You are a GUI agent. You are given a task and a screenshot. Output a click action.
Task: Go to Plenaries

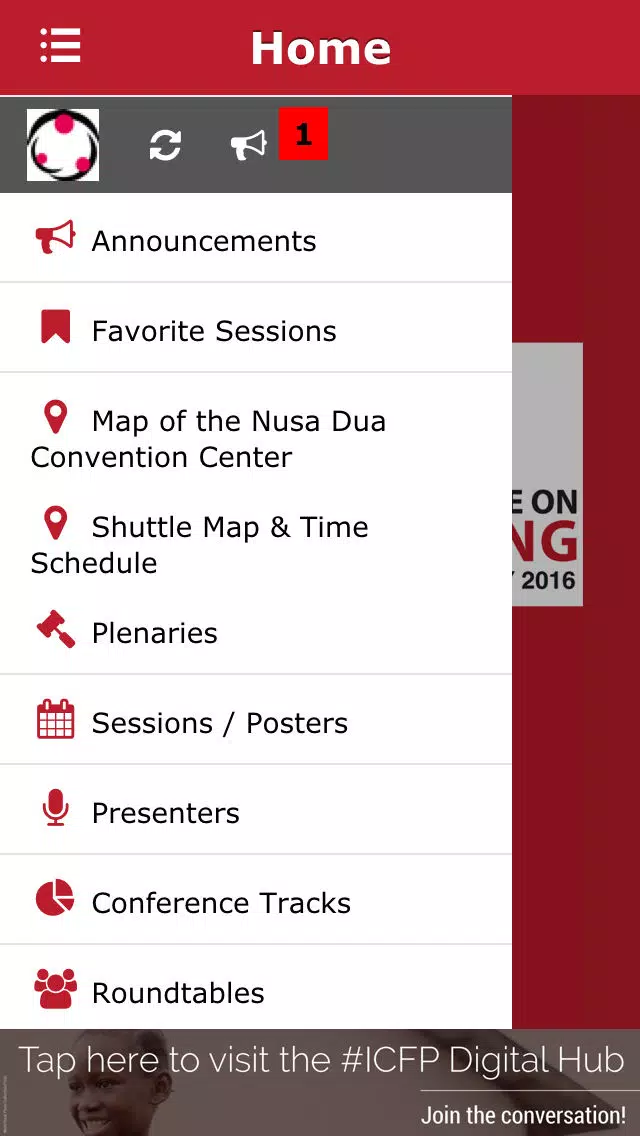coord(256,630)
